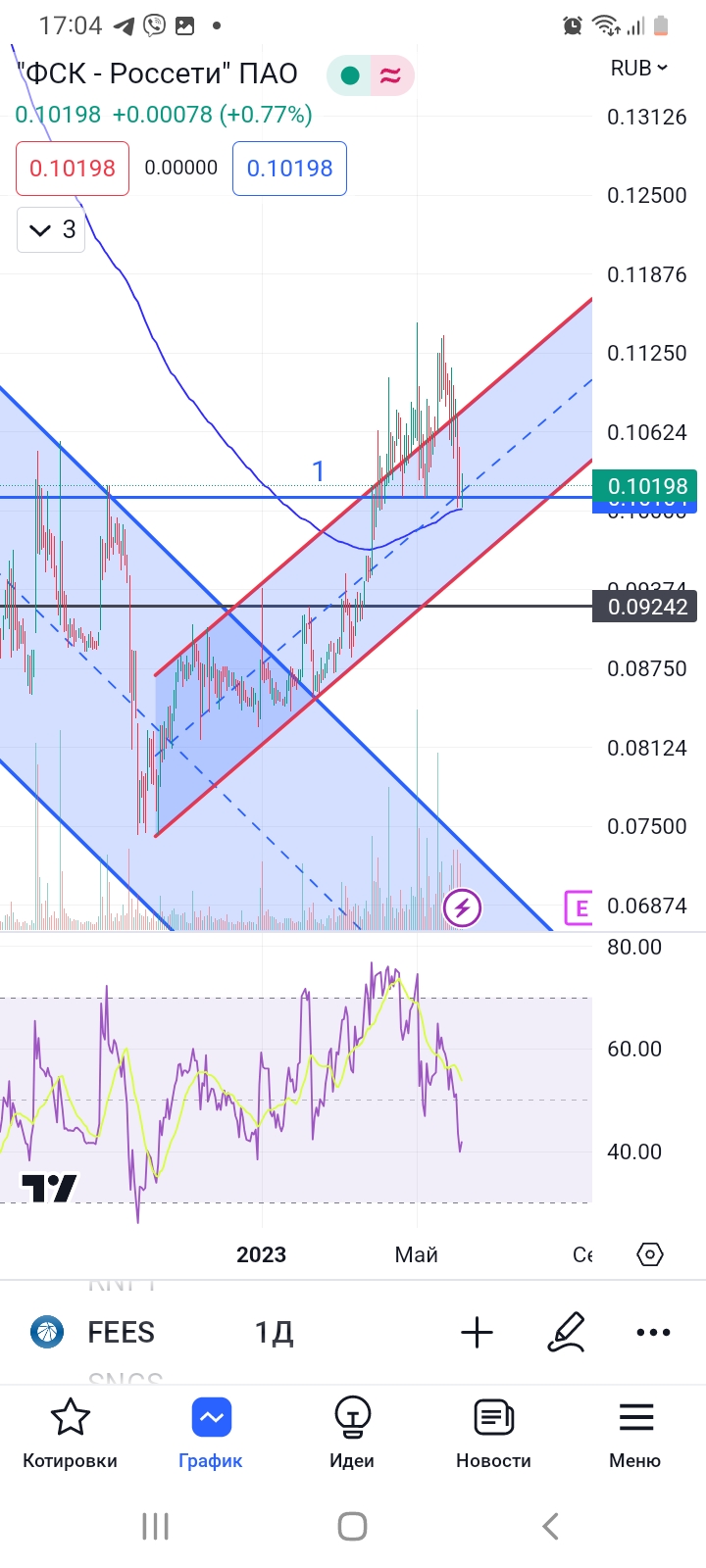706x1568 pixels.
Task: Go back with the system back button
Action: click(550, 1526)
